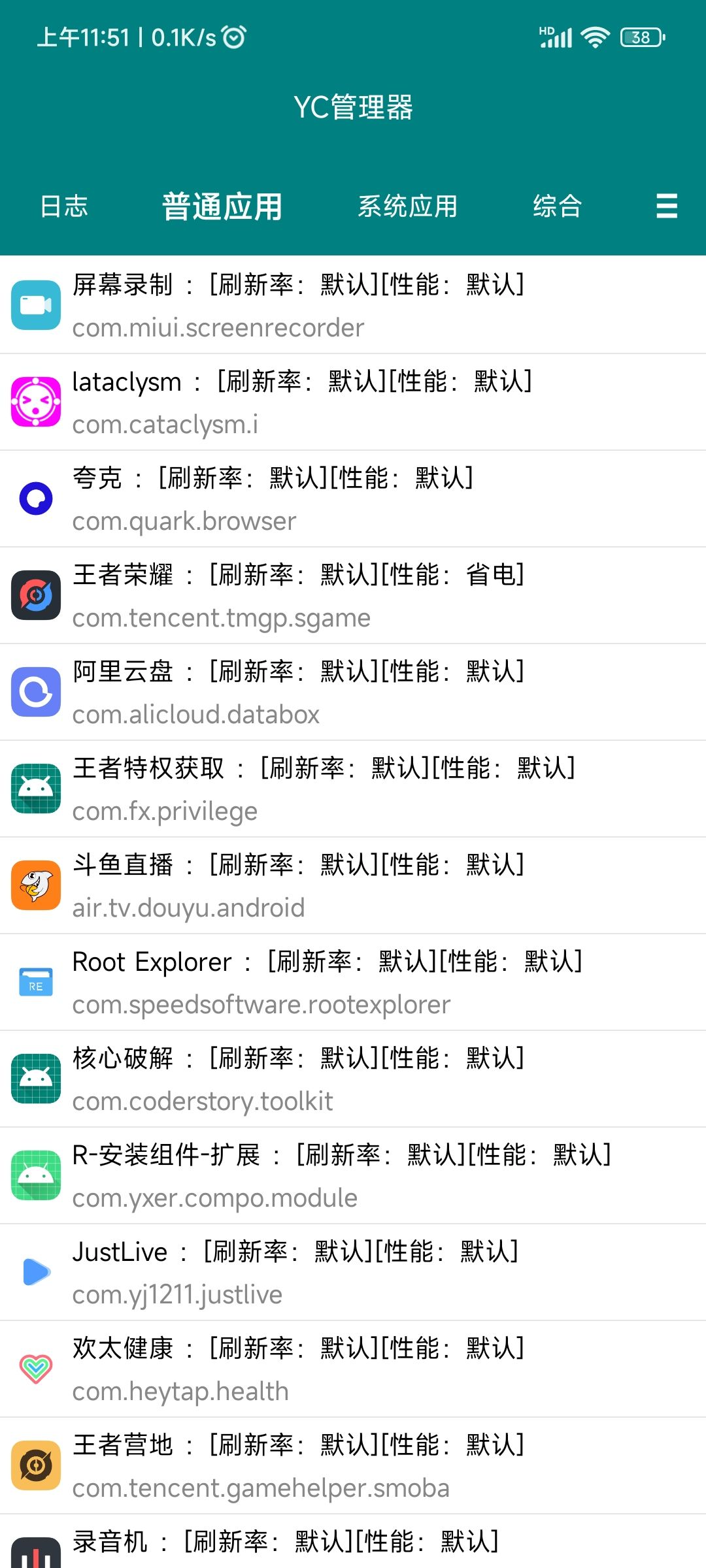The width and height of the screenshot is (706, 1568).
Task: Open the 王者特权获取 entry
Action: click(x=353, y=789)
